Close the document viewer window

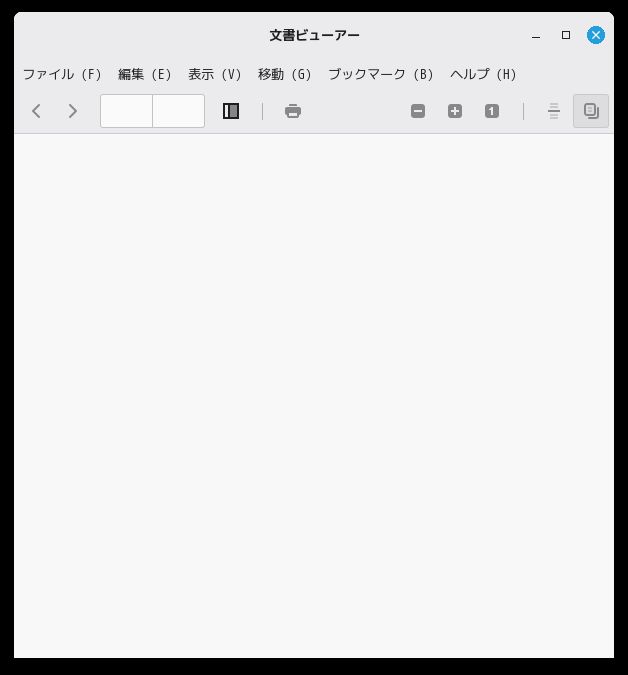(x=596, y=35)
